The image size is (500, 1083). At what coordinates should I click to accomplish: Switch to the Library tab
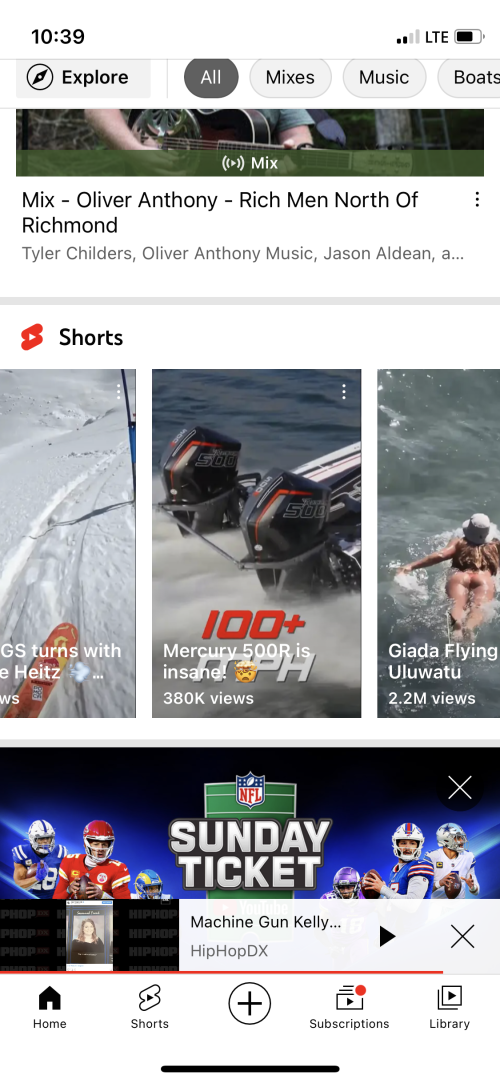(x=450, y=1008)
